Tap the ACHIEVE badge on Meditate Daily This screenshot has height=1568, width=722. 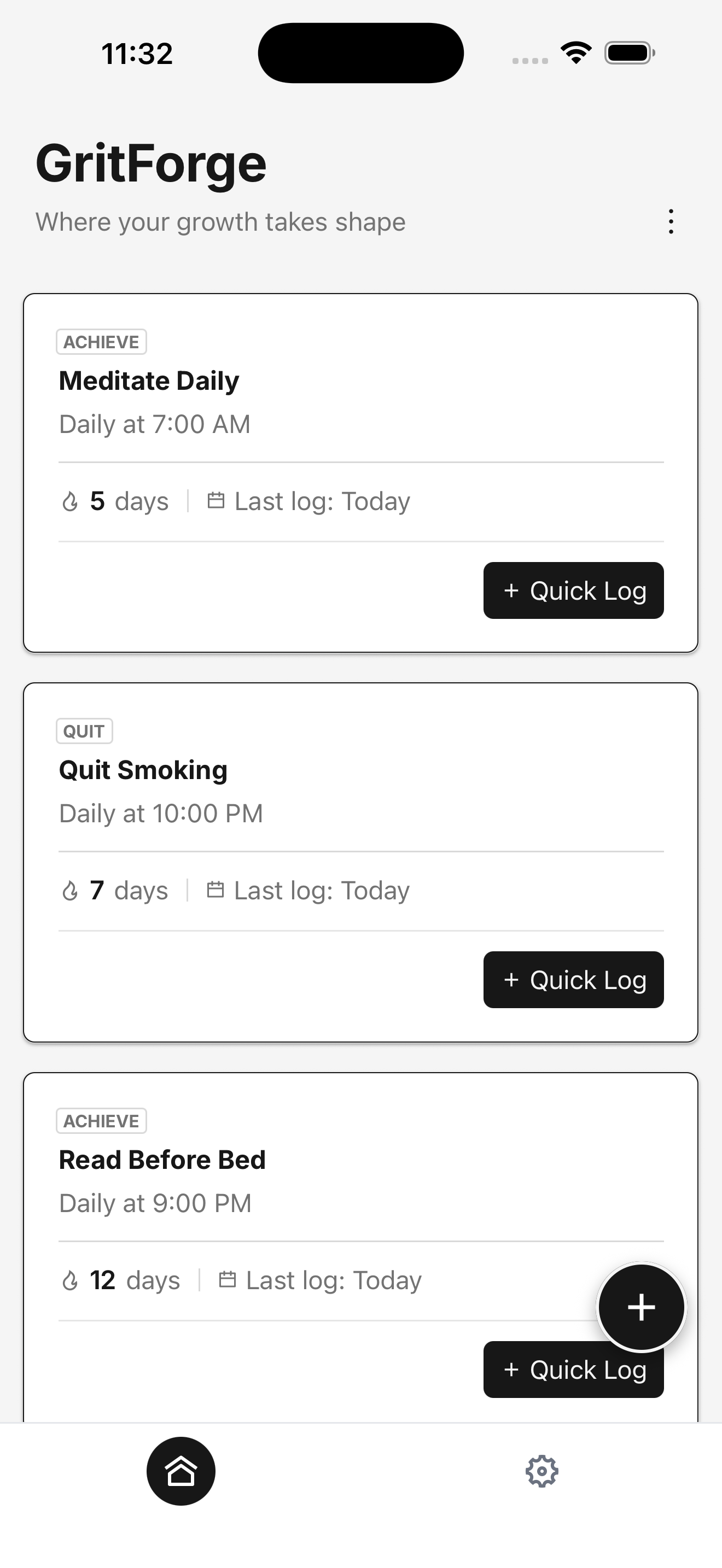pyautogui.click(x=101, y=342)
